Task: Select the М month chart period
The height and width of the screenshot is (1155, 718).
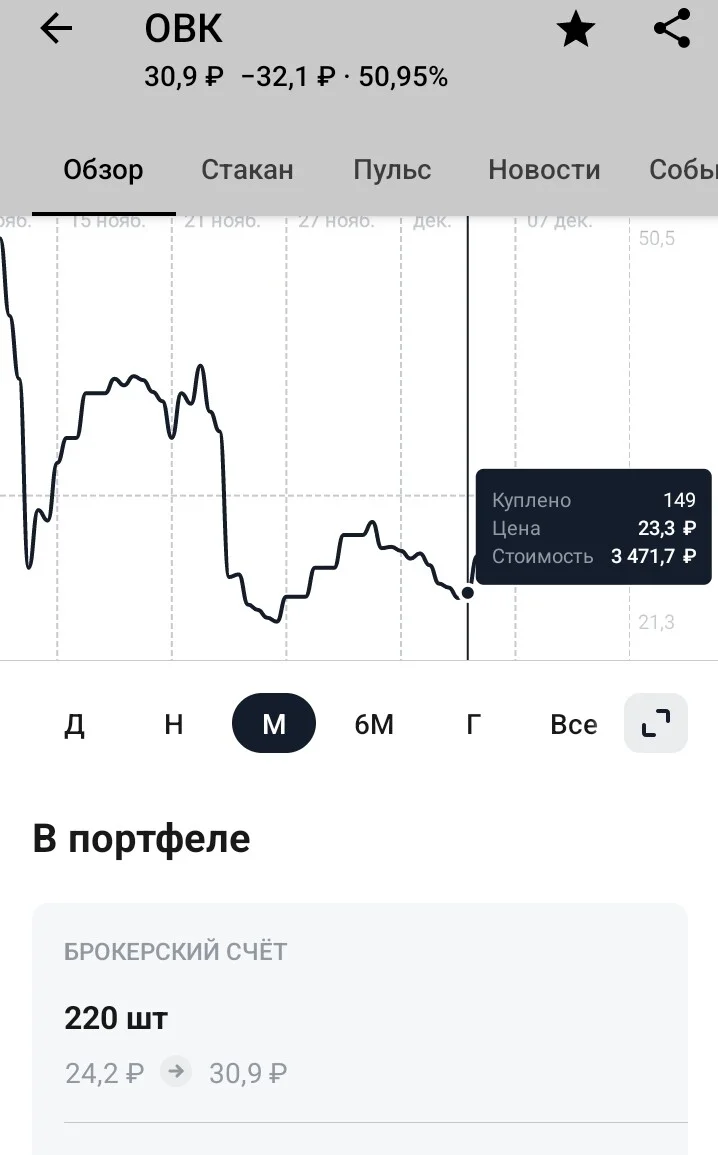Action: (x=274, y=723)
